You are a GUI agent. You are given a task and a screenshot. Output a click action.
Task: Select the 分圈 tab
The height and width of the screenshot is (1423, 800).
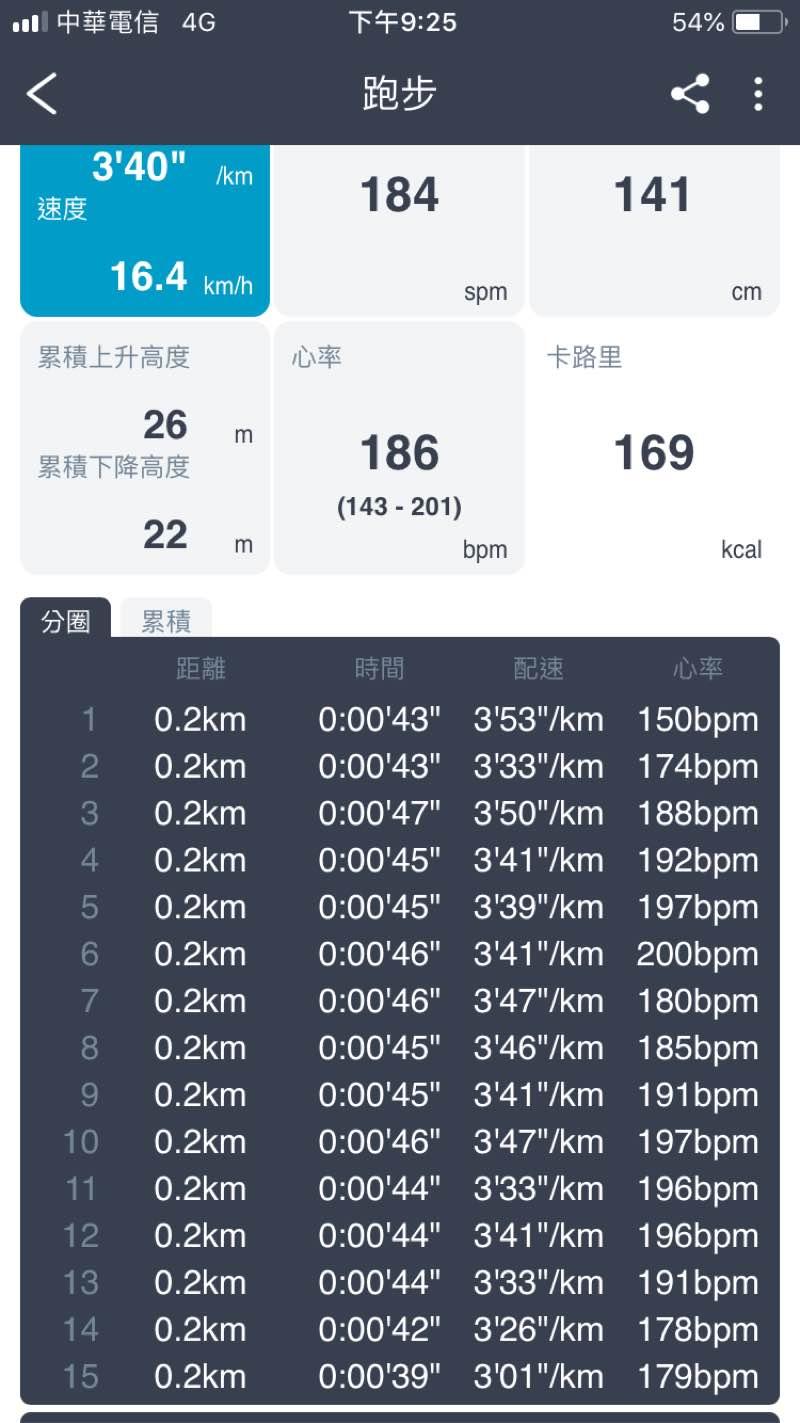click(x=65, y=621)
